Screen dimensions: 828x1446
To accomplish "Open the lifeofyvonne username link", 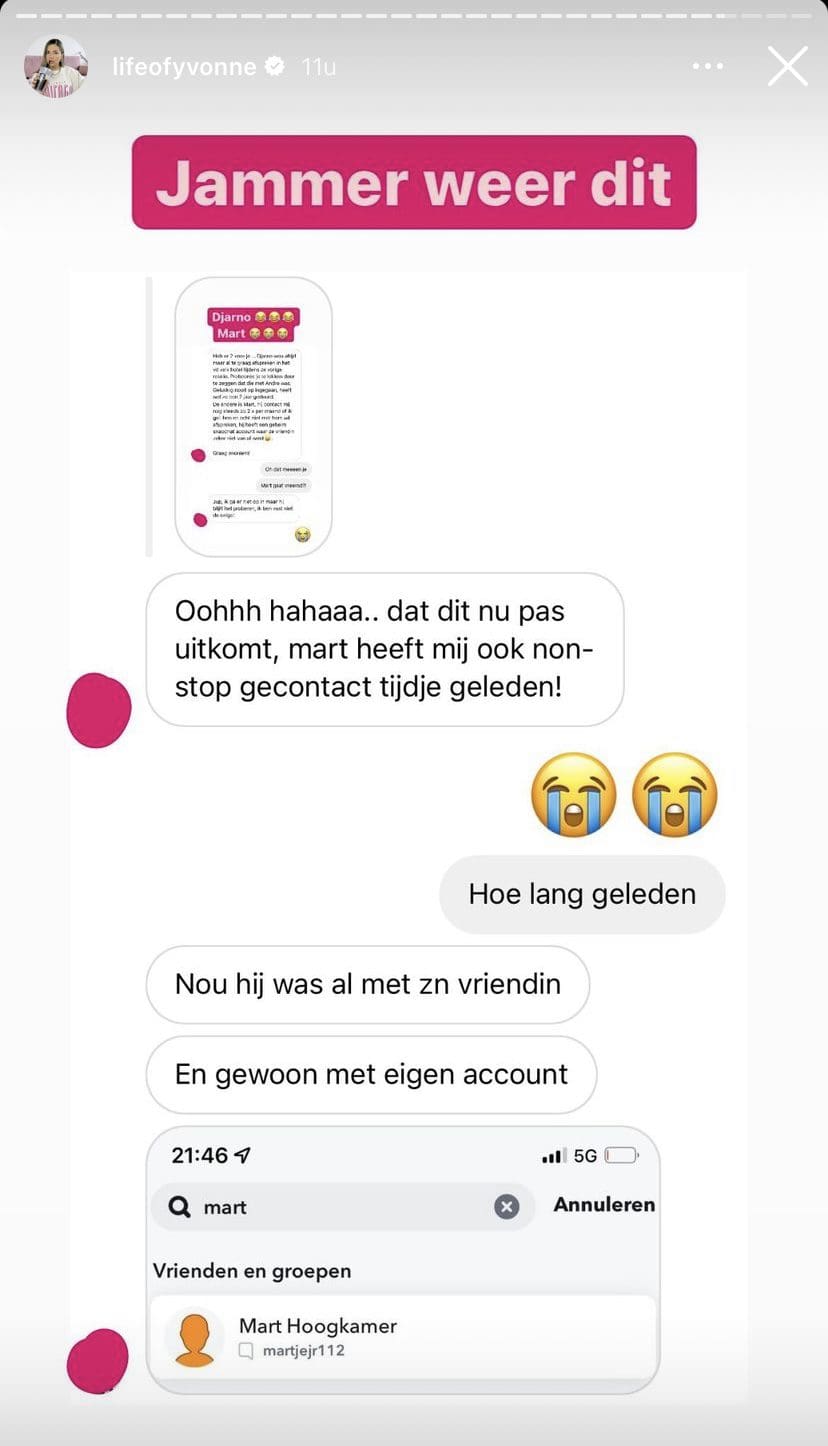I will (x=184, y=67).
